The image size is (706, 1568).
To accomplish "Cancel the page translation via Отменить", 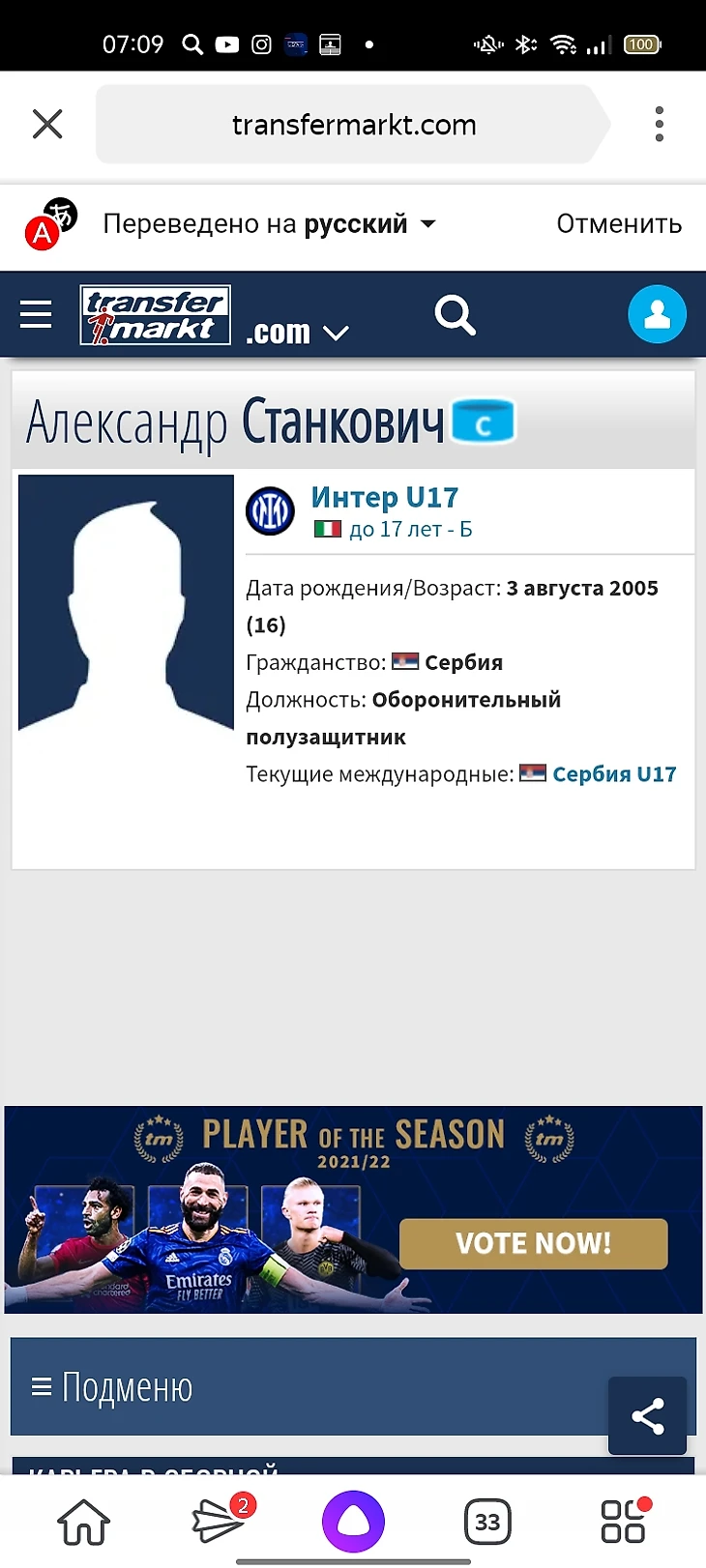I will [619, 224].
